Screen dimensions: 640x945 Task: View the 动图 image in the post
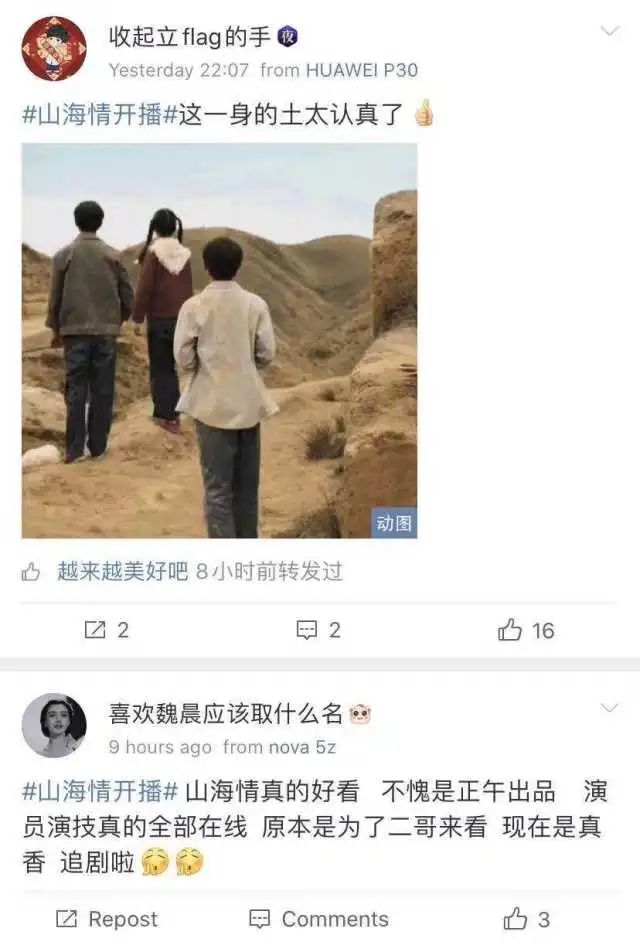(x=219, y=340)
